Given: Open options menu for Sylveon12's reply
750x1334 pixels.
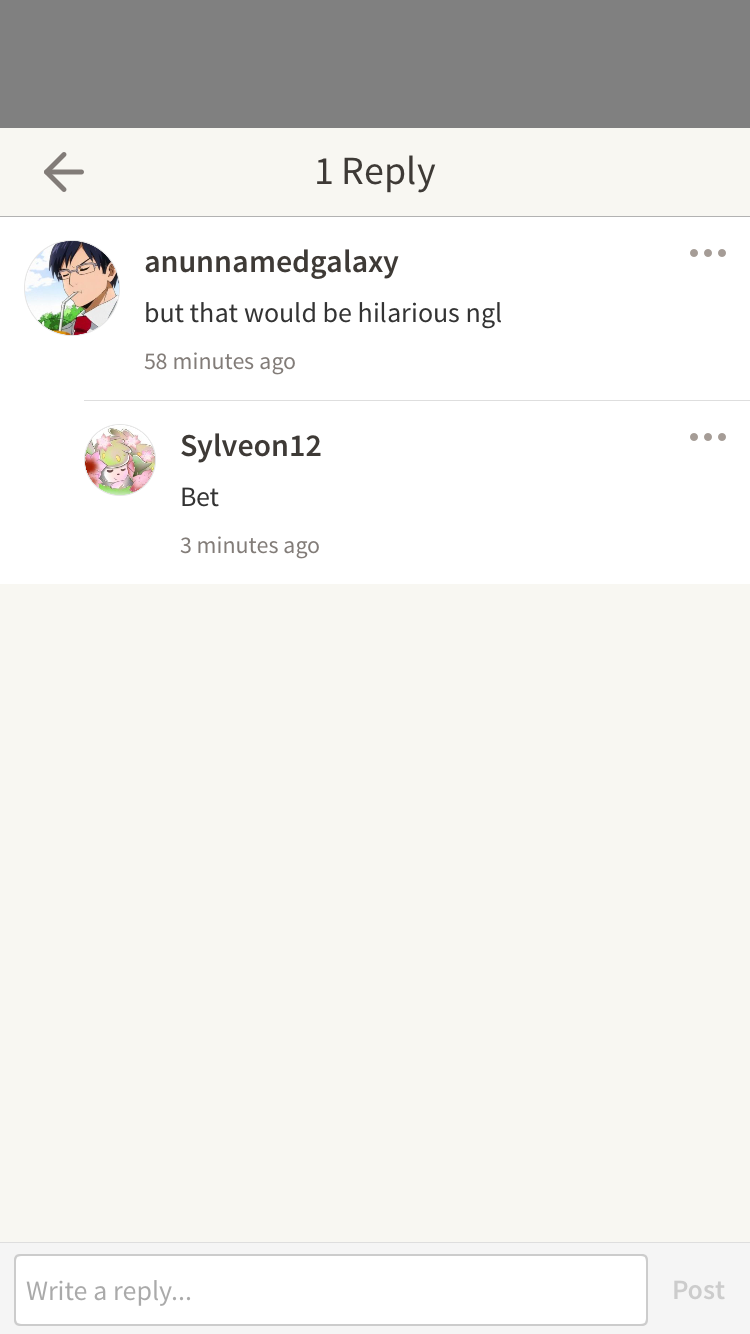Looking at the screenshot, I should tap(707, 437).
